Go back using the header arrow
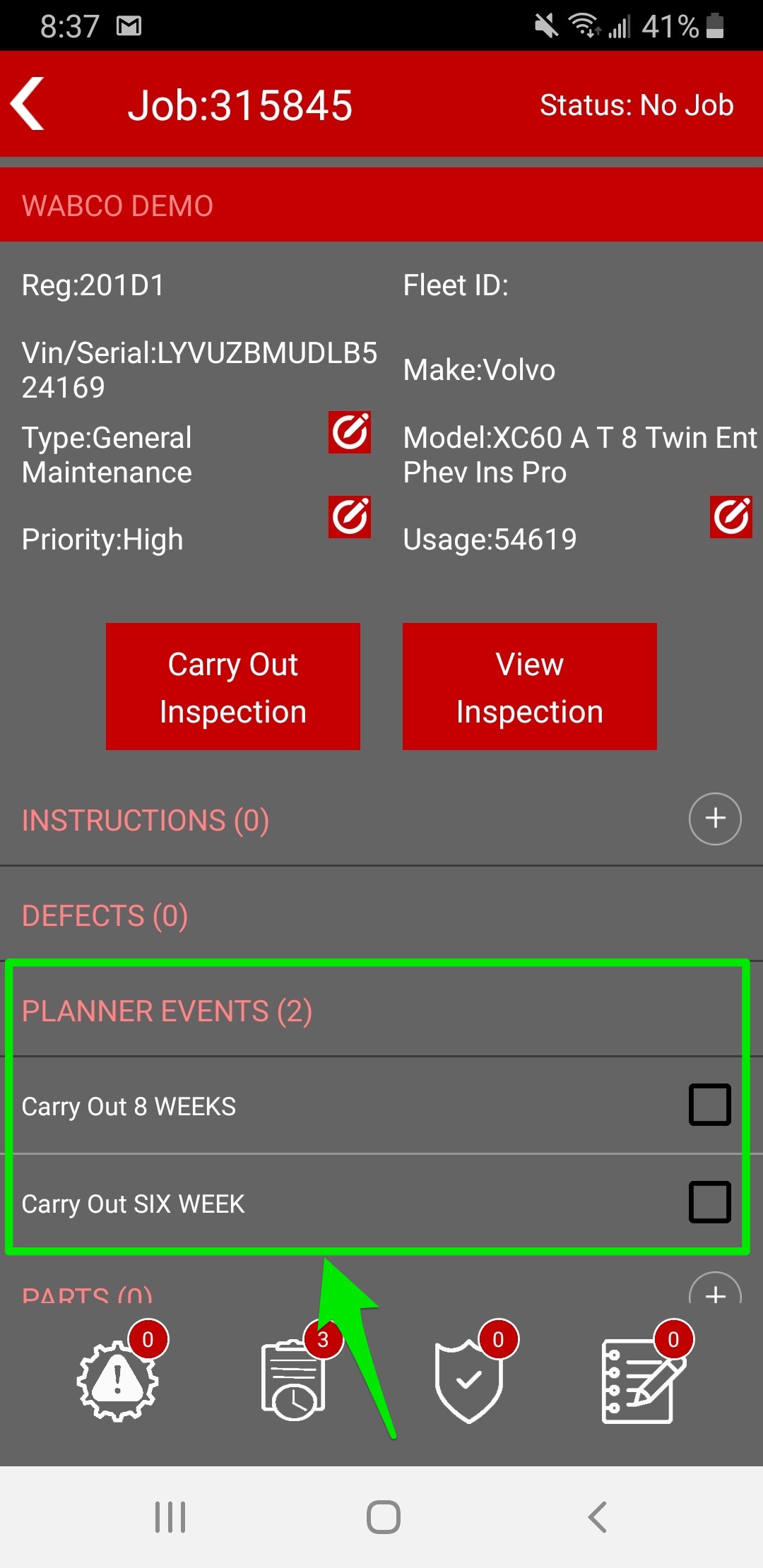Image resolution: width=763 pixels, height=1568 pixels. [x=28, y=104]
